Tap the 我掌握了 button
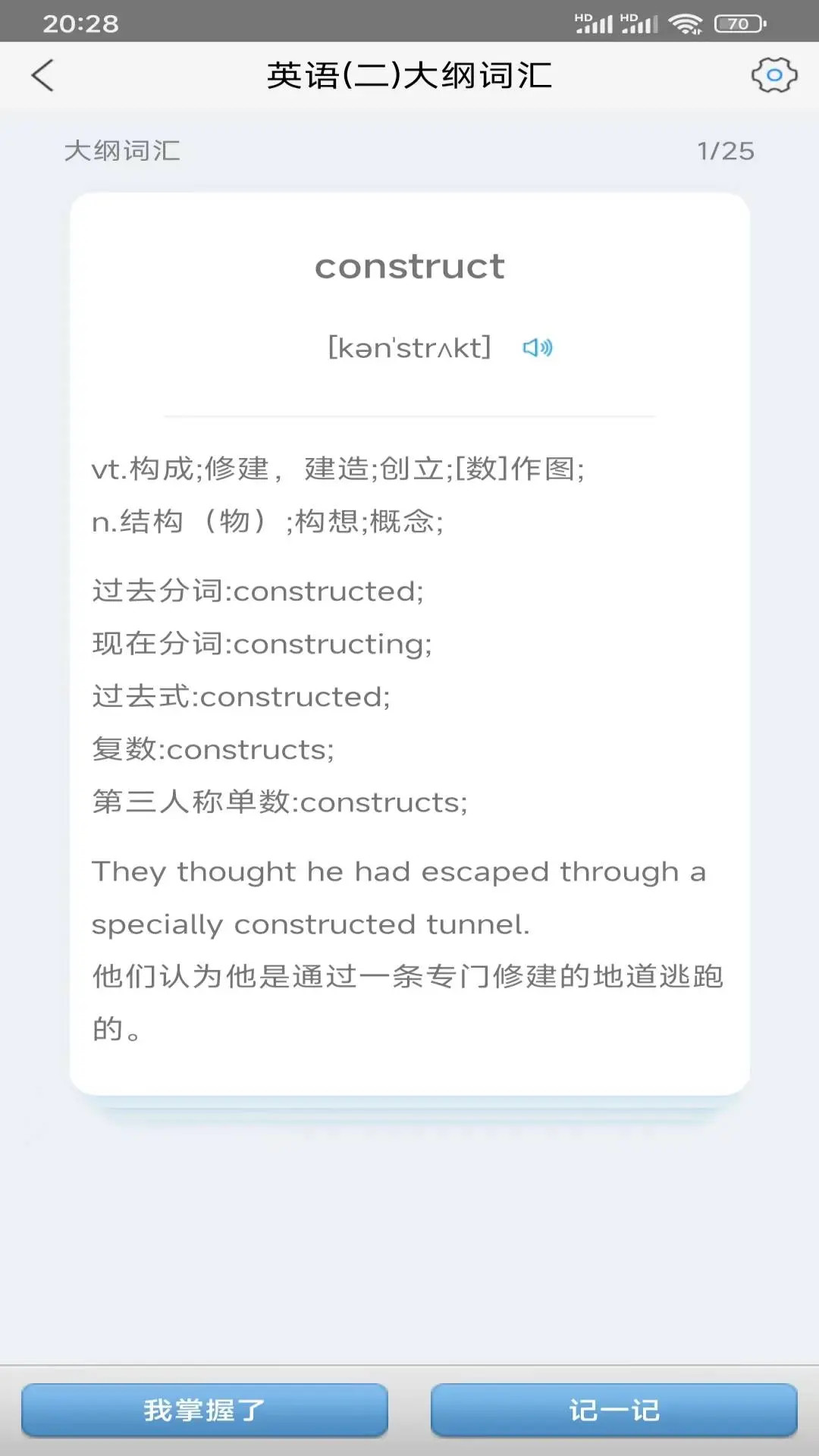 [x=205, y=1410]
